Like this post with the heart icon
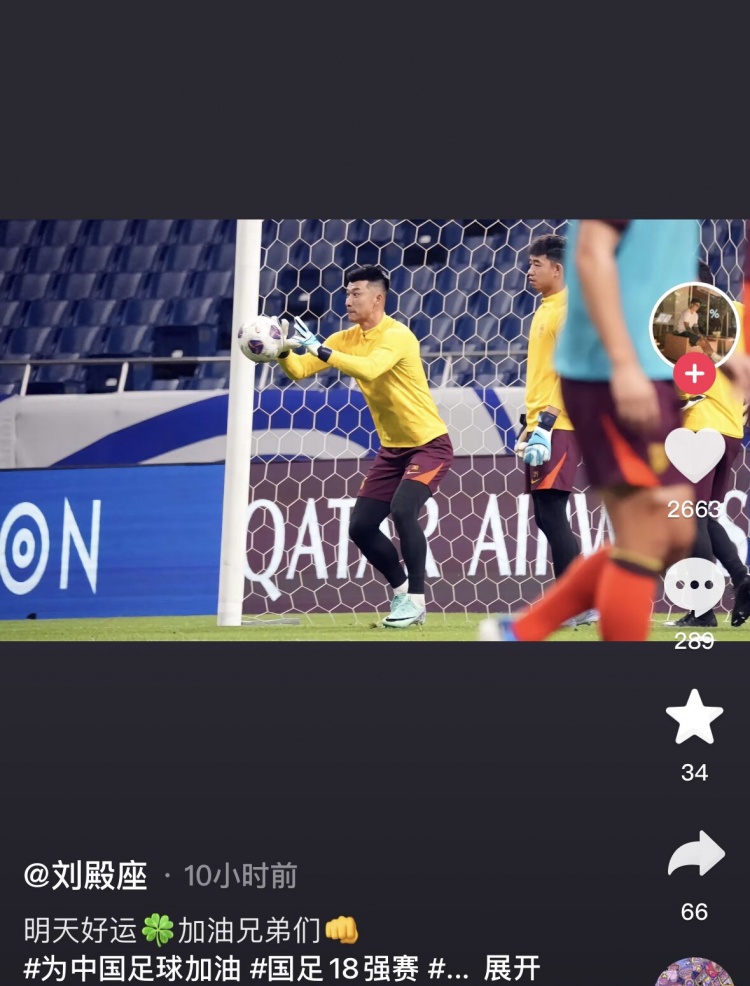750x986 pixels. click(695, 455)
